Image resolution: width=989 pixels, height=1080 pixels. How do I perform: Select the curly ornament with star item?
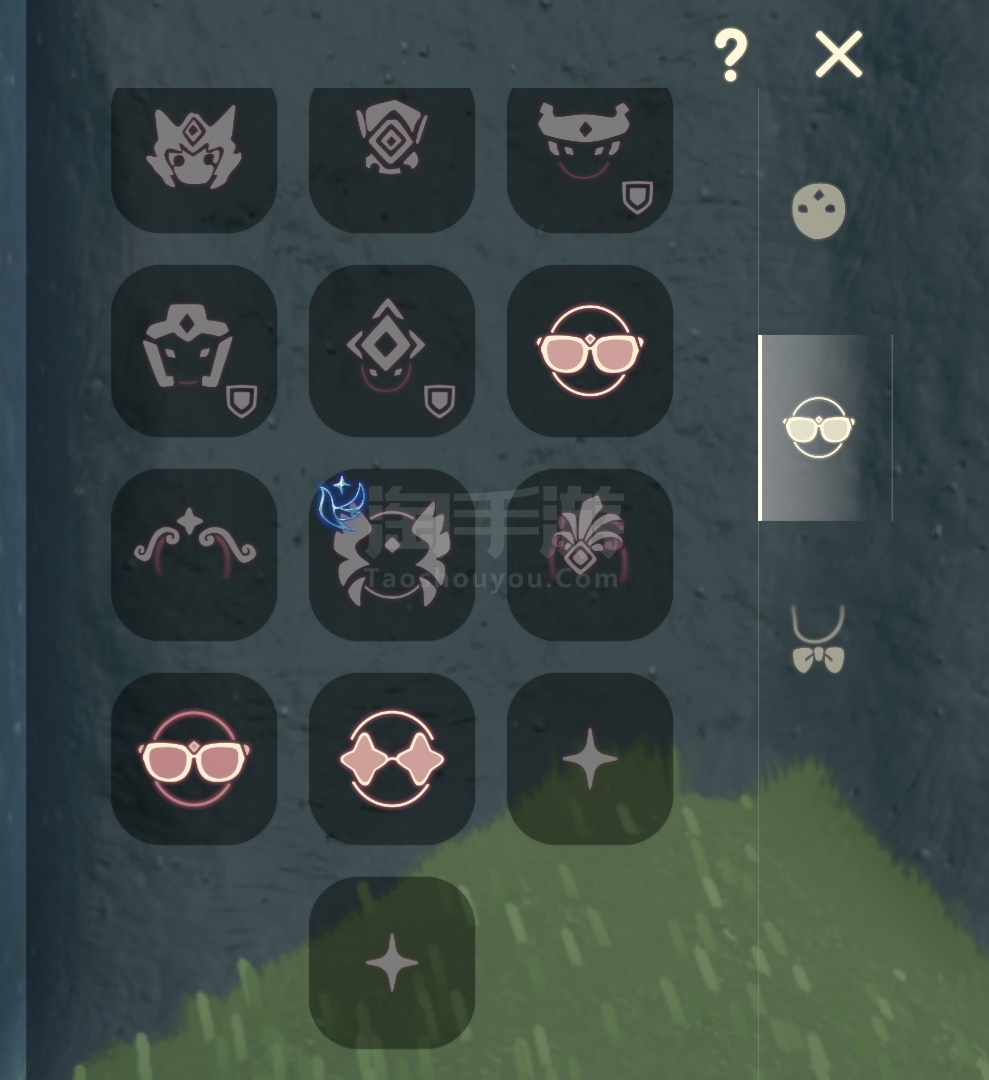(x=194, y=554)
